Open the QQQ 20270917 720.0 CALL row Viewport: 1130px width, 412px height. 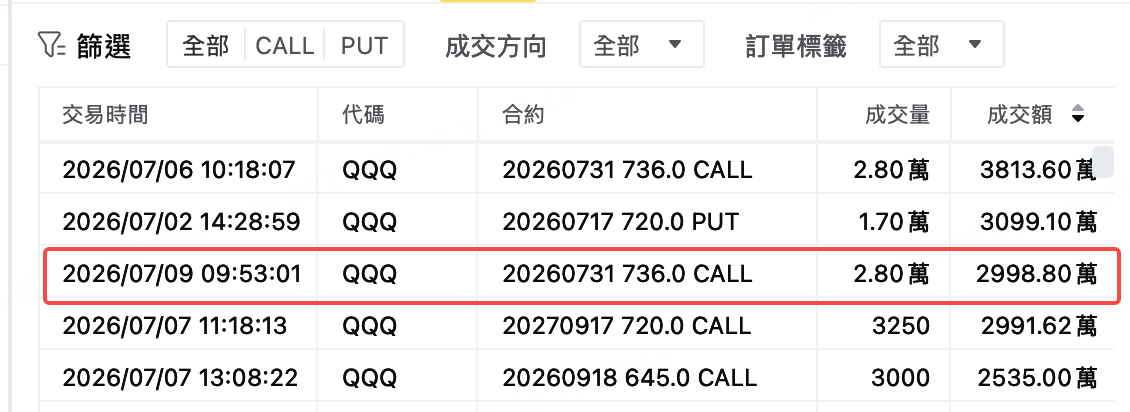[577, 326]
